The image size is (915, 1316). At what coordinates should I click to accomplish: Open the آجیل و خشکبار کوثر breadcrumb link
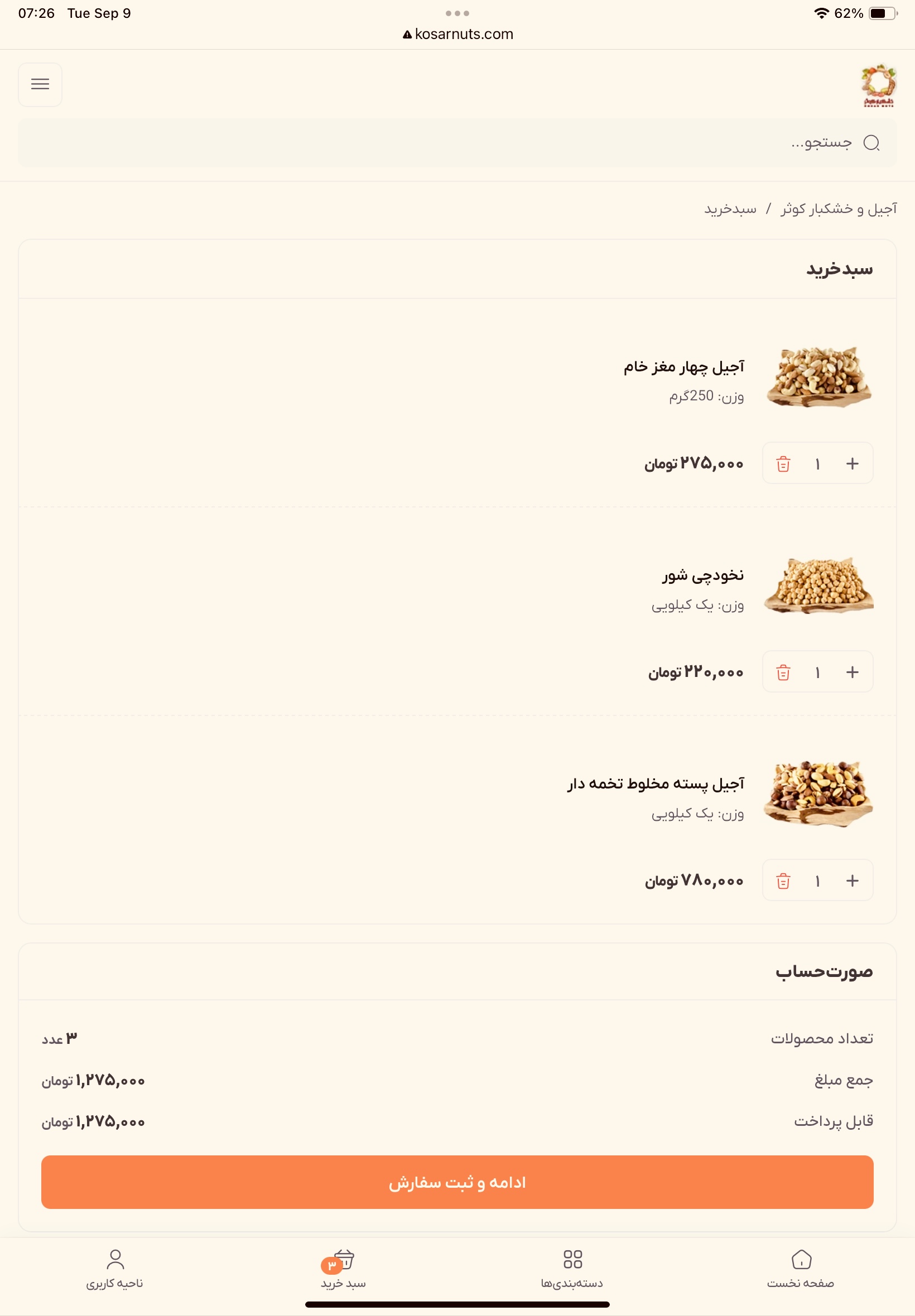point(838,209)
